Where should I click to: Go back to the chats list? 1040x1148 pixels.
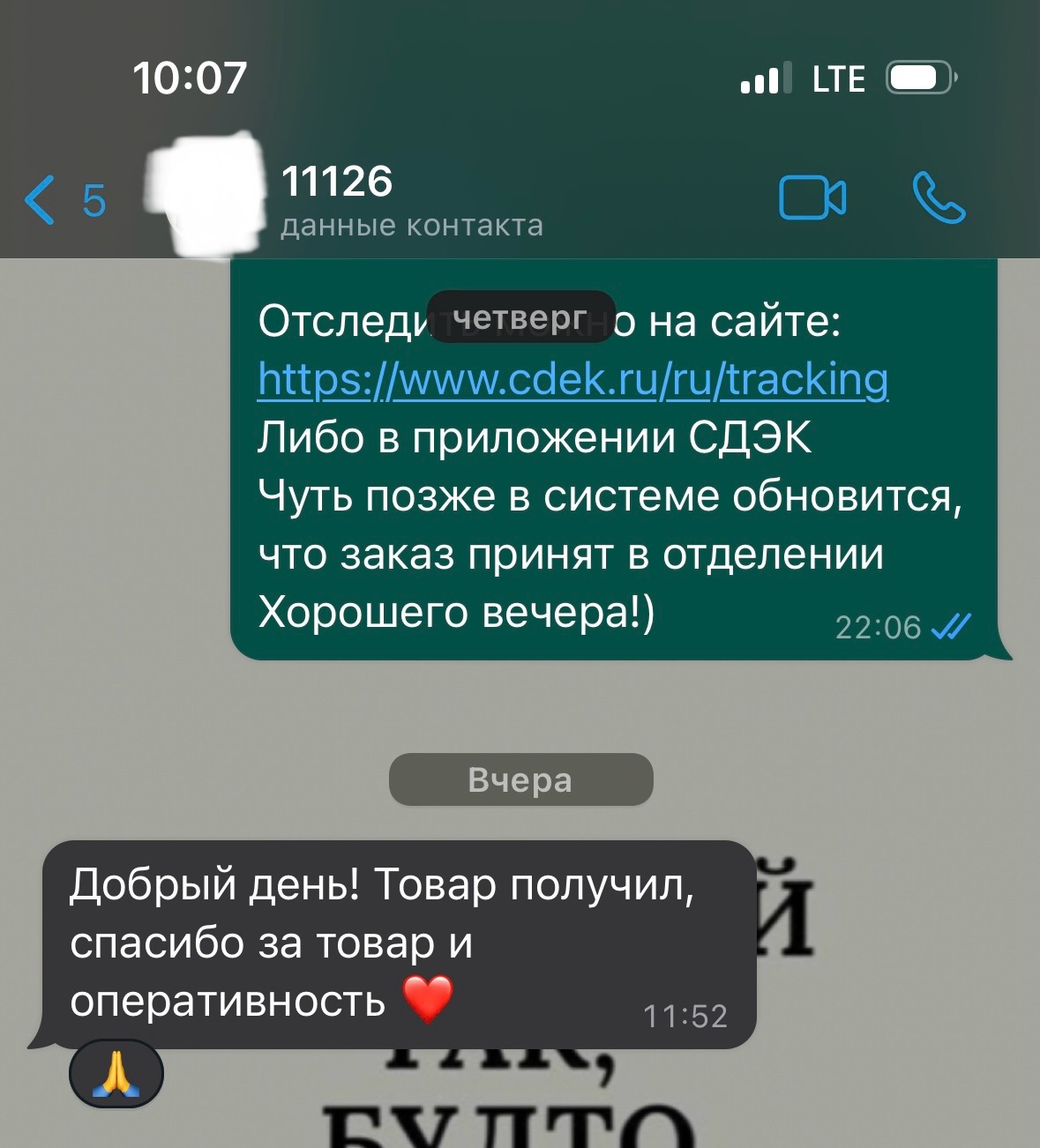(x=62, y=200)
